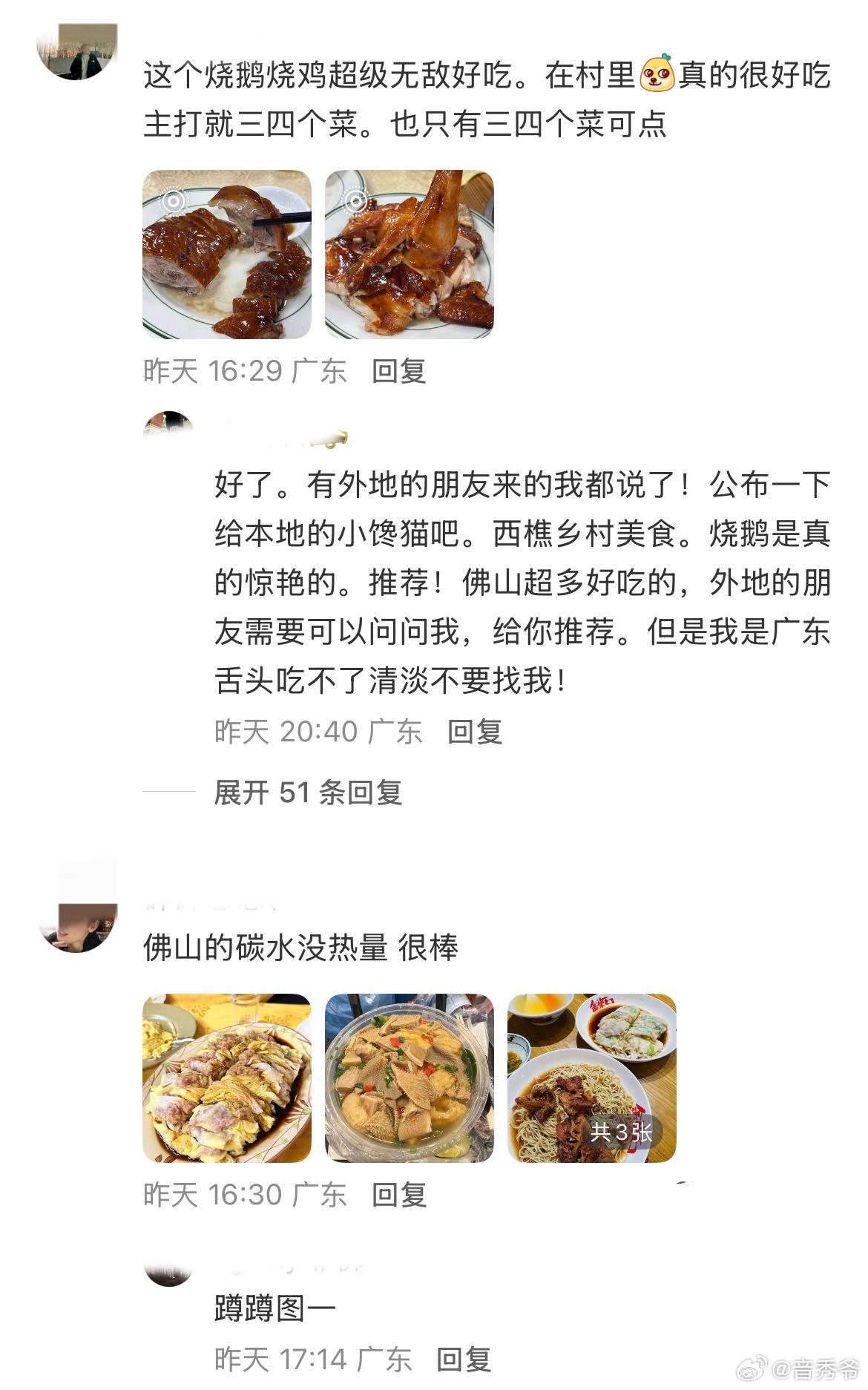Open the avatar beside the 20:40 reply
This screenshot has height=1390, width=868.
pyautogui.click(x=168, y=426)
